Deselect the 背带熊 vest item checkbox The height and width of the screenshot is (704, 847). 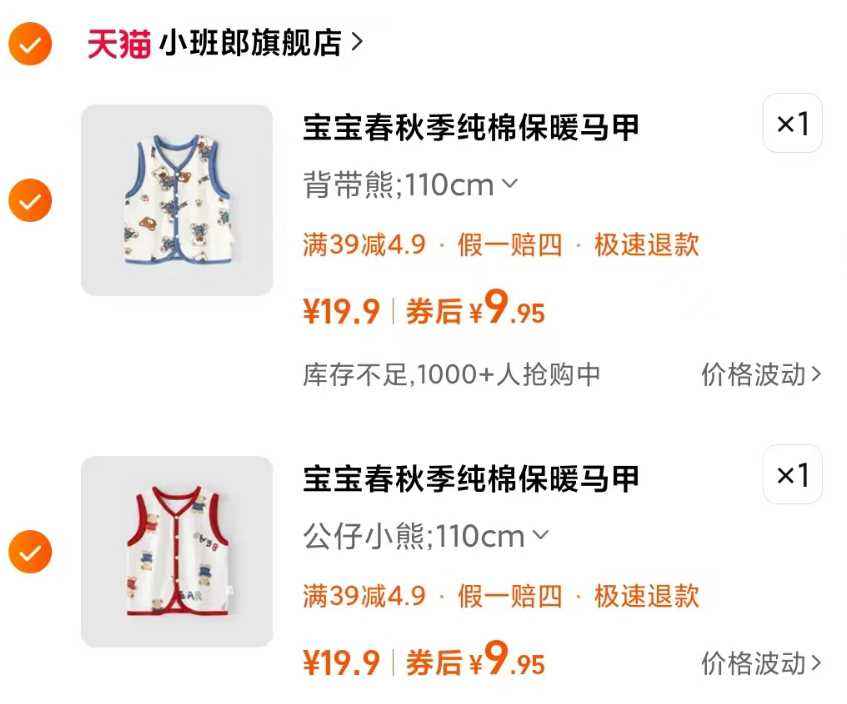(x=30, y=200)
